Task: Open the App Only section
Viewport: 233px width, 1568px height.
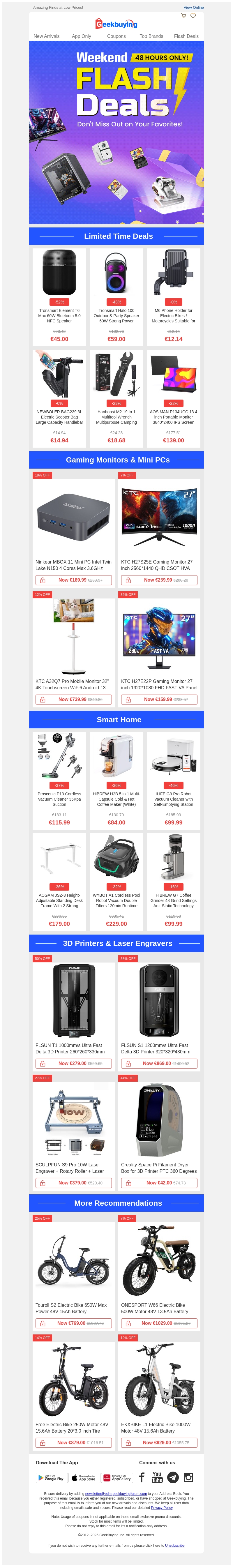Action: (x=82, y=36)
